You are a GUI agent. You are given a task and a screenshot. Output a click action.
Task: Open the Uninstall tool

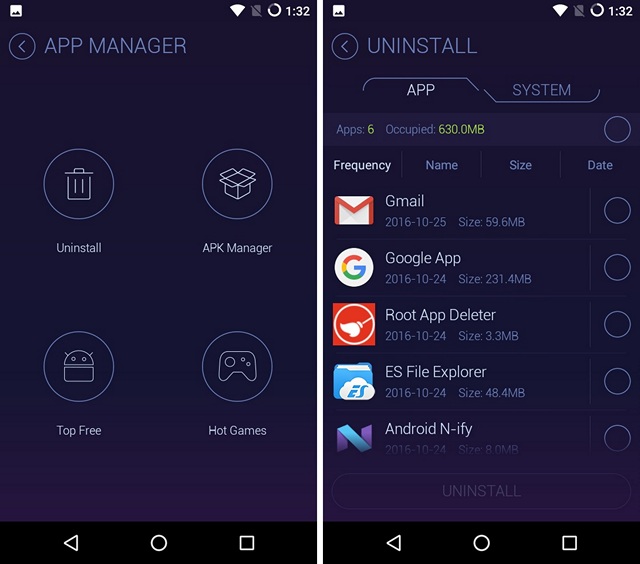click(x=79, y=185)
